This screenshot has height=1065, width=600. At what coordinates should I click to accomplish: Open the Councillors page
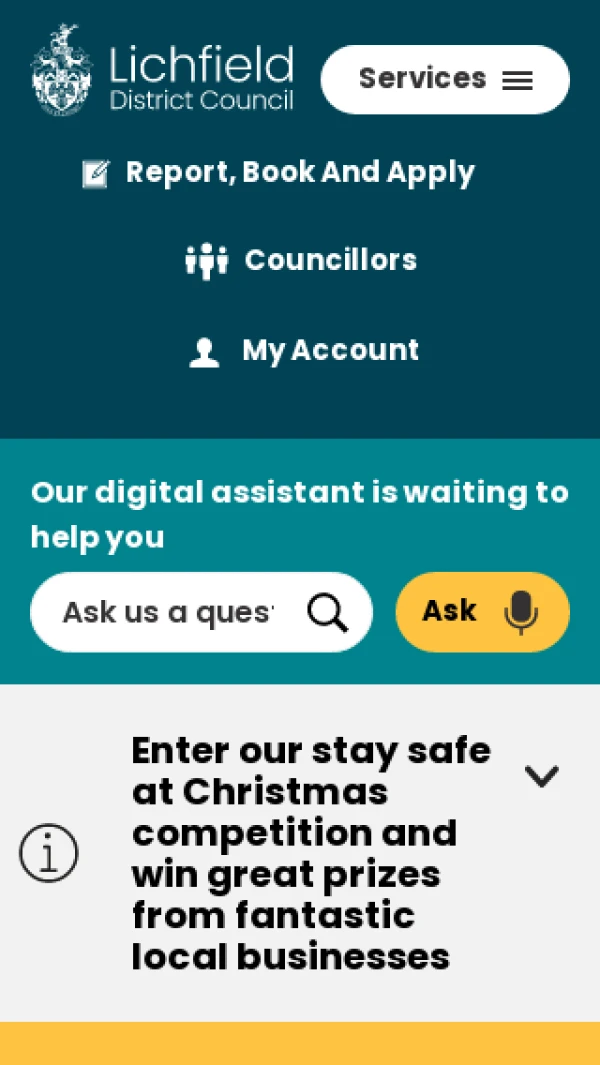point(301,260)
